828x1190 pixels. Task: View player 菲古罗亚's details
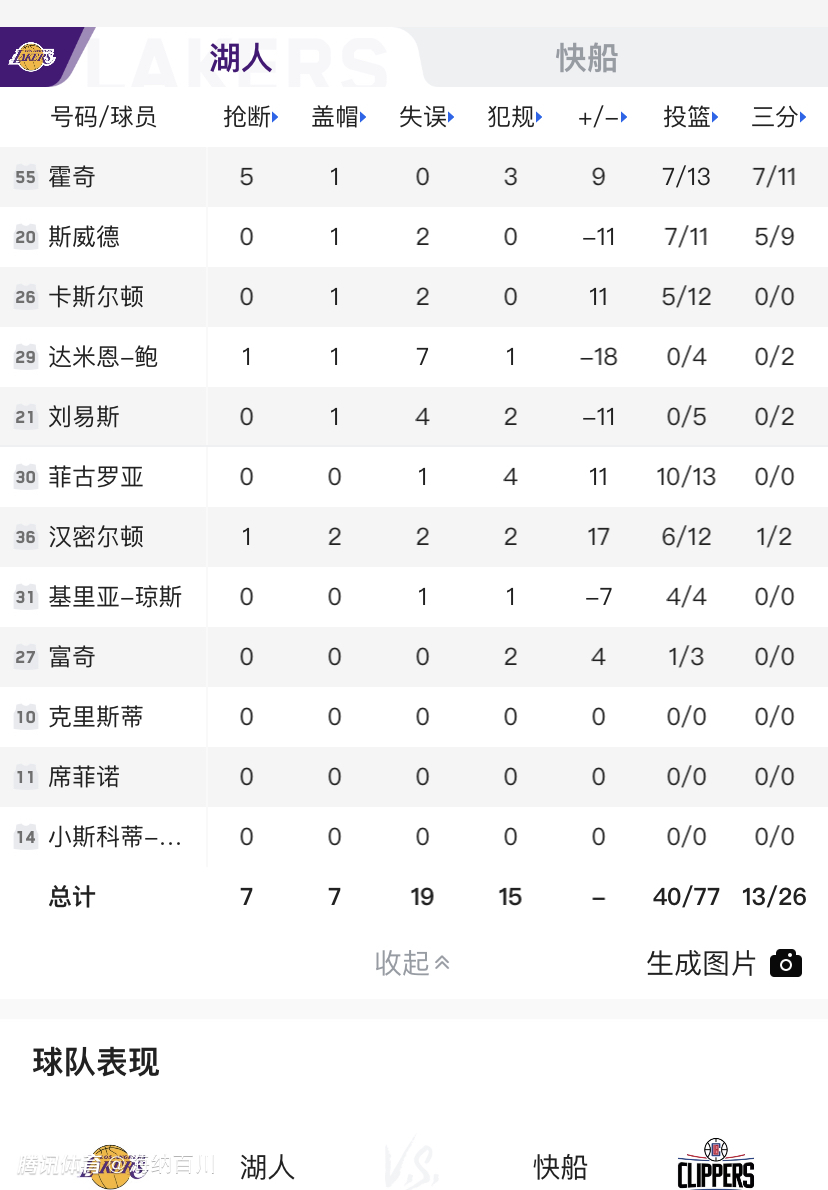click(x=96, y=477)
